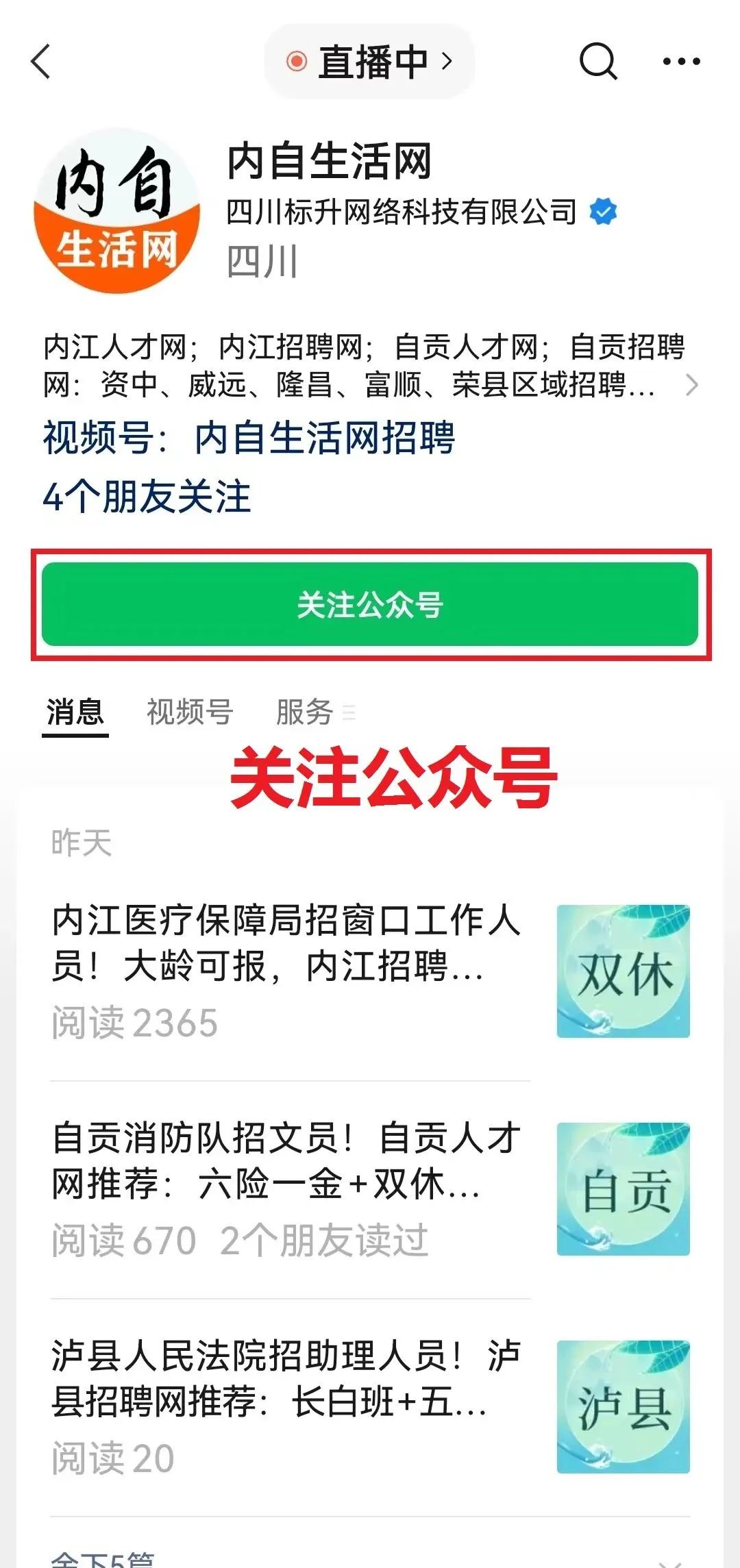Tap the 内自生活网 profile avatar
Screen dimensions: 740x1568
(117, 210)
